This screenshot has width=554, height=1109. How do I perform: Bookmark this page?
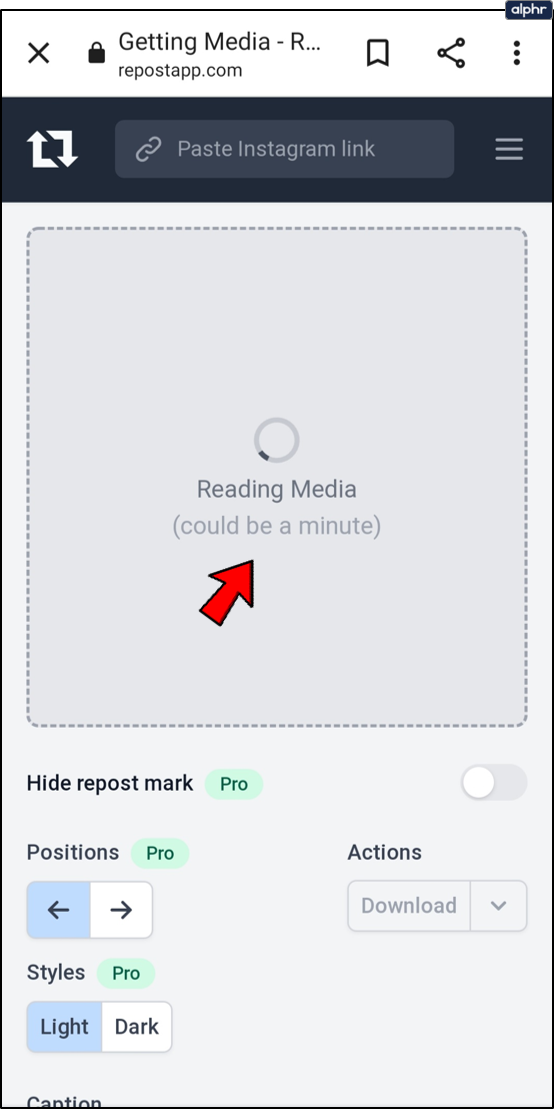click(x=378, y=53)
